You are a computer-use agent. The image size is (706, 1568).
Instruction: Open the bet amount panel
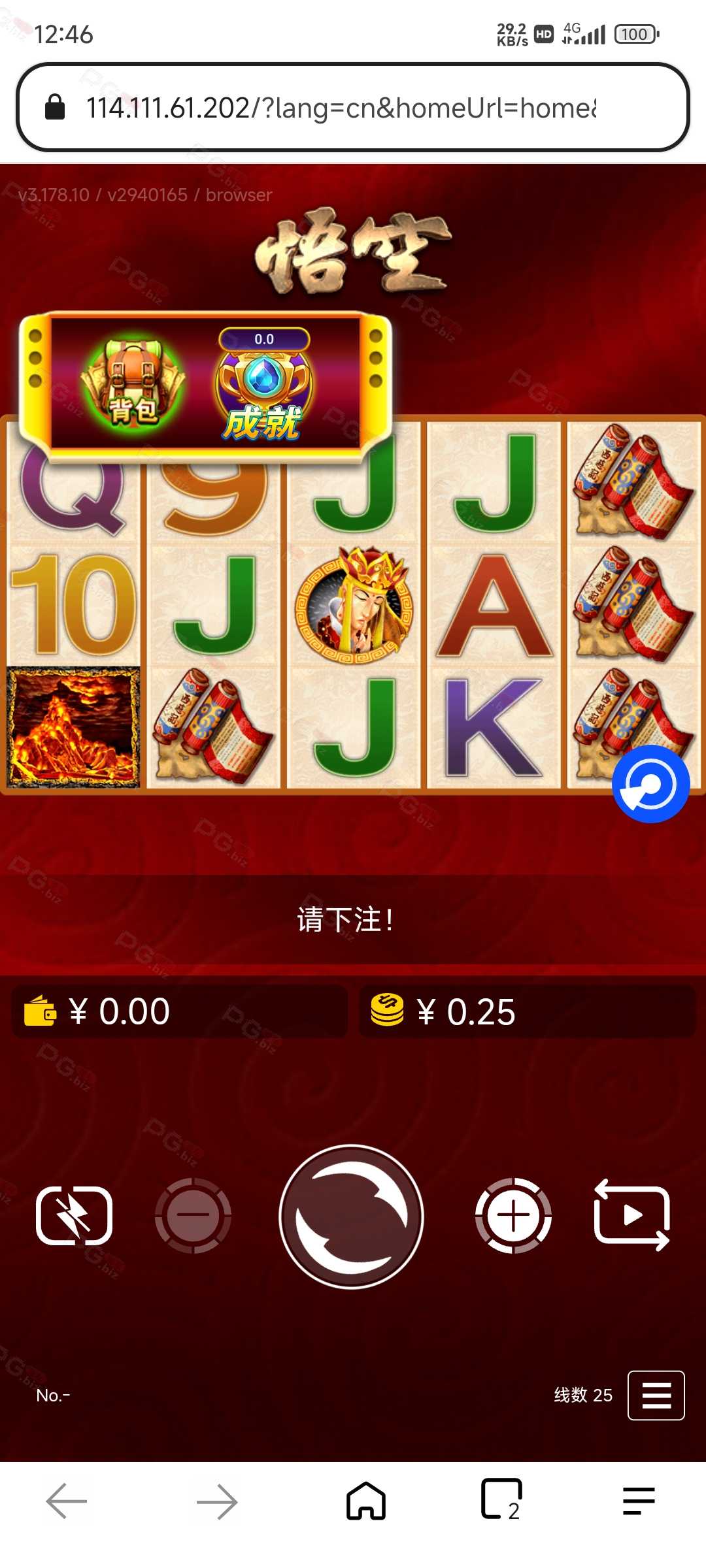tap(527, 1011)
